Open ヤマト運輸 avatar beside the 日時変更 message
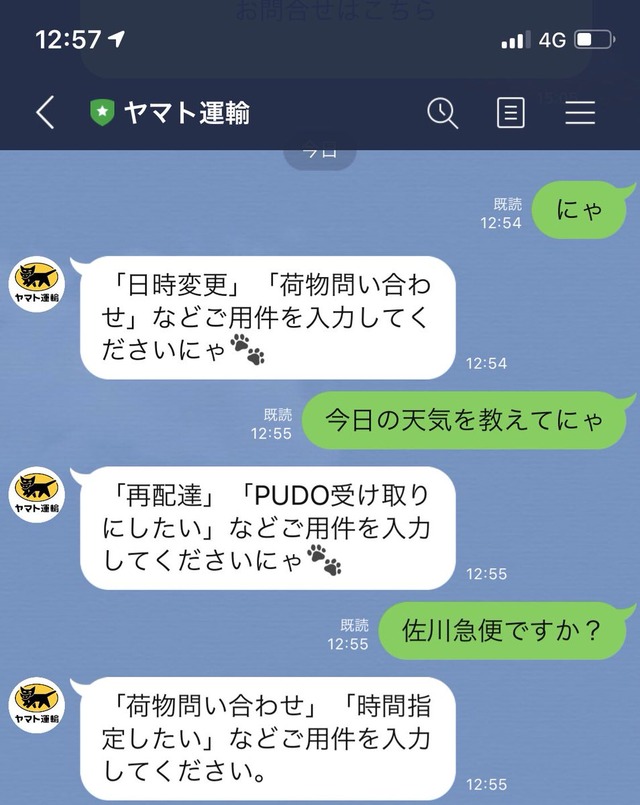Screen dimensions: 640x805 tap(38, 285)
